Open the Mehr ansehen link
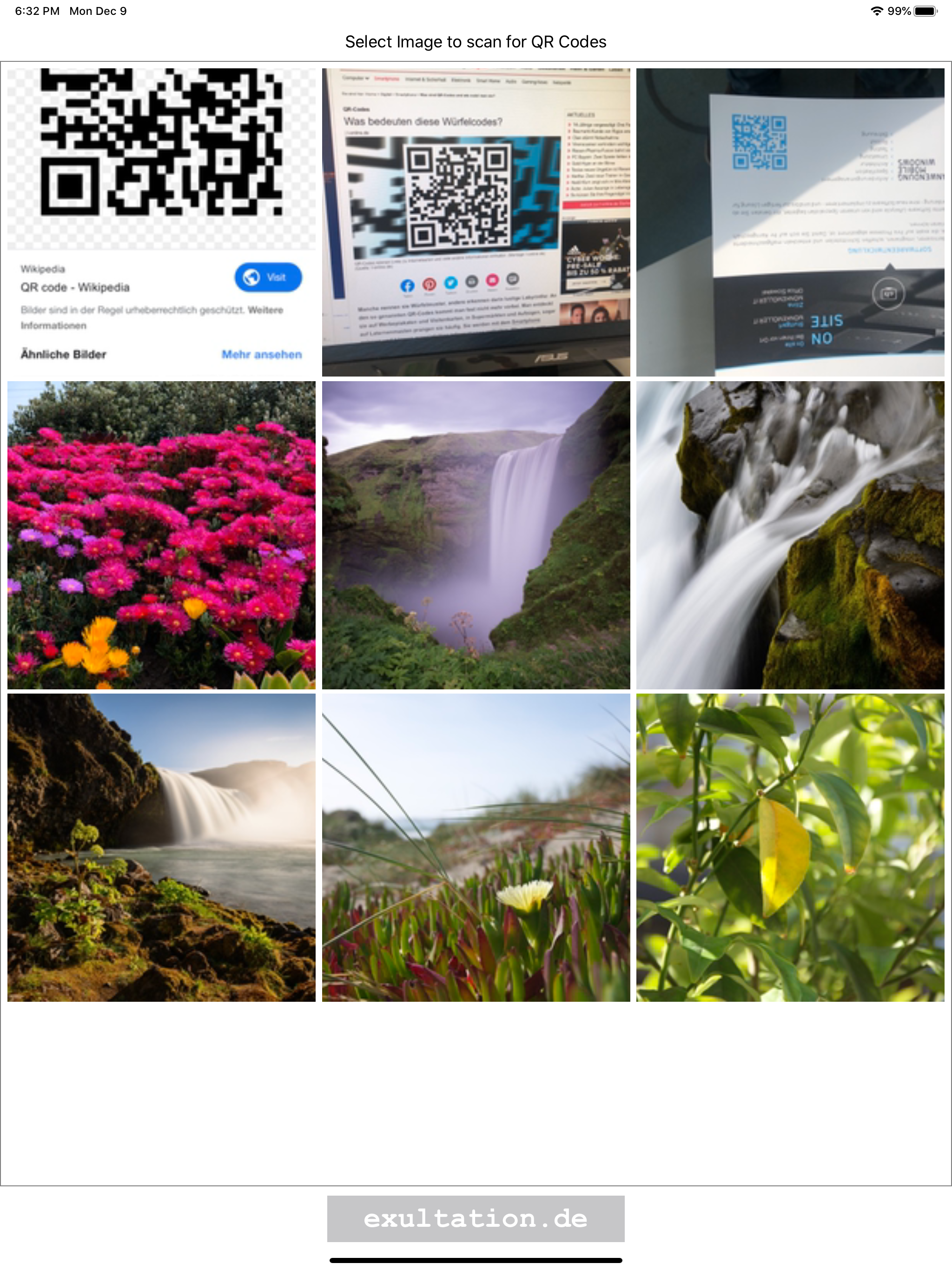This screenshot has height=1270, width=952. [x=261, y=354]
